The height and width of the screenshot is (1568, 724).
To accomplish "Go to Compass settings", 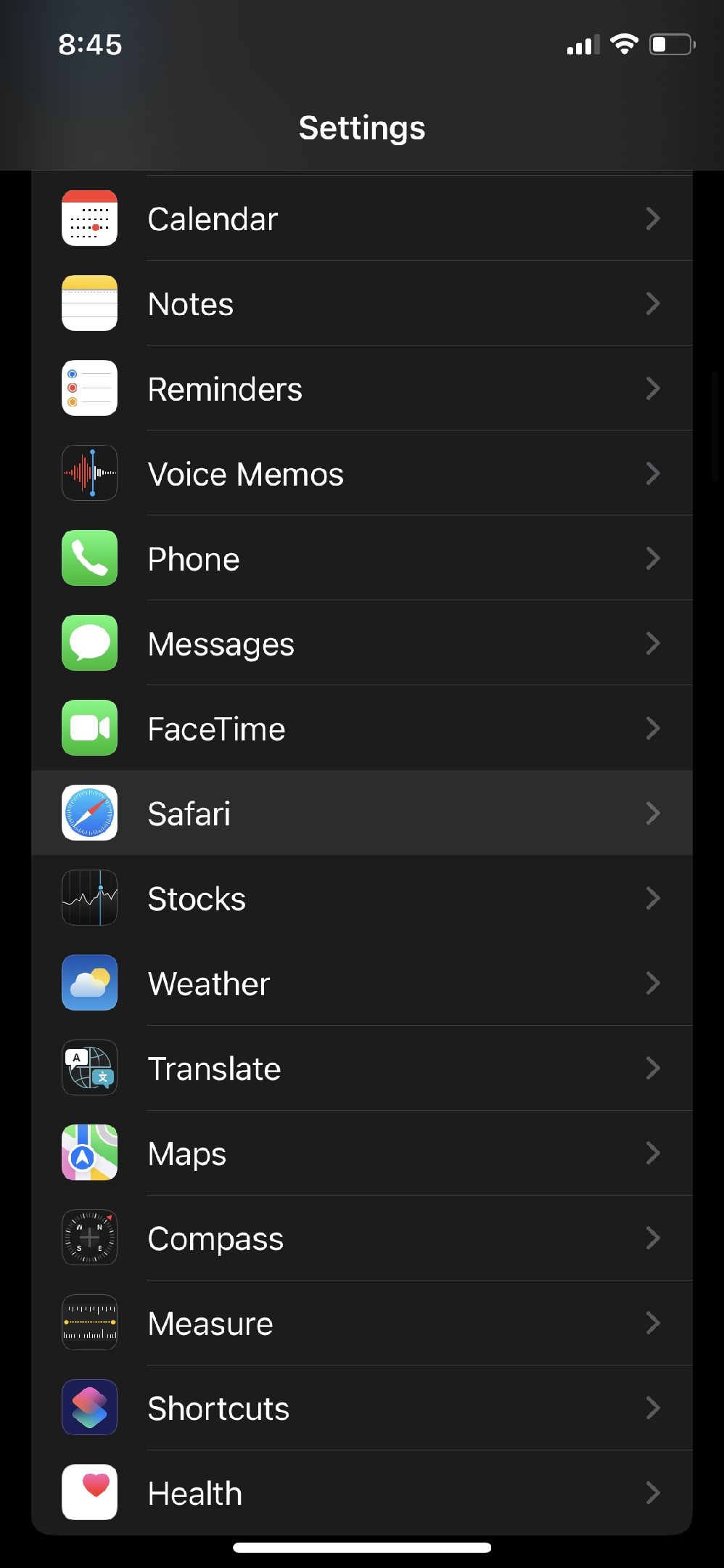I will click(x=362, y=1238).
